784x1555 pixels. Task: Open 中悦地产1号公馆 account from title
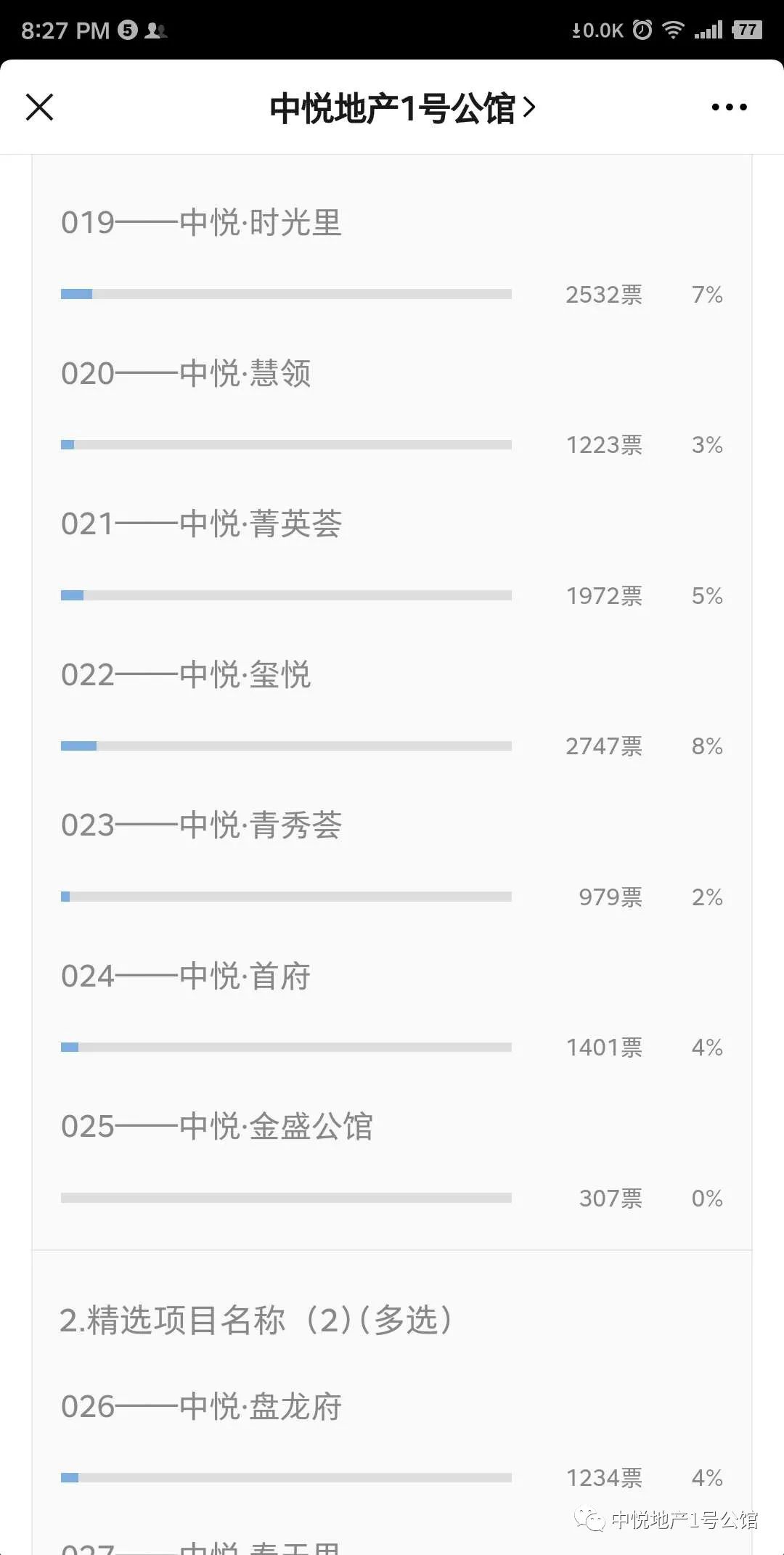(403, 108)
